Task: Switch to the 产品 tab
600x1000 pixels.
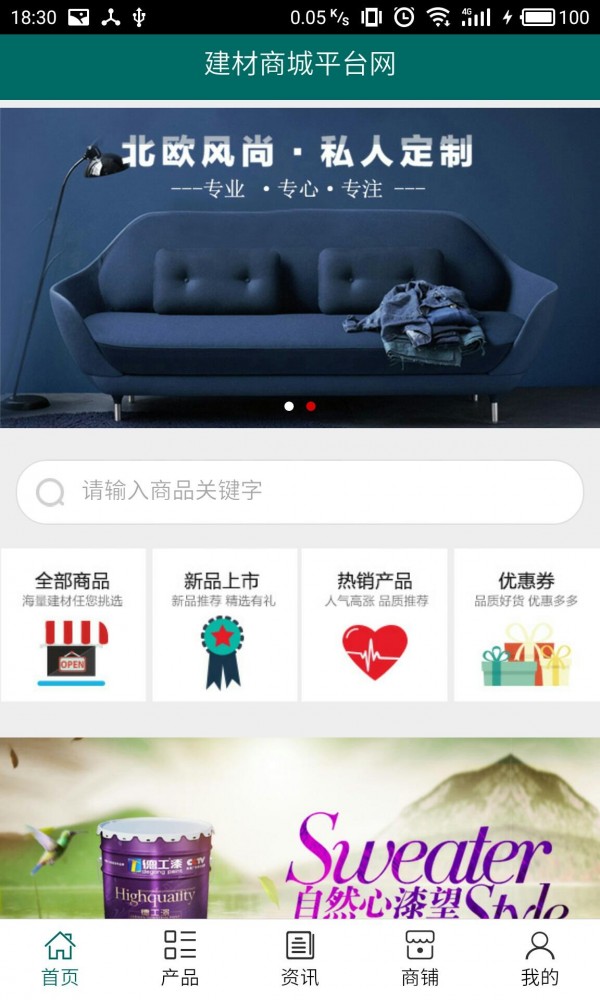Action: pos(180,959)
